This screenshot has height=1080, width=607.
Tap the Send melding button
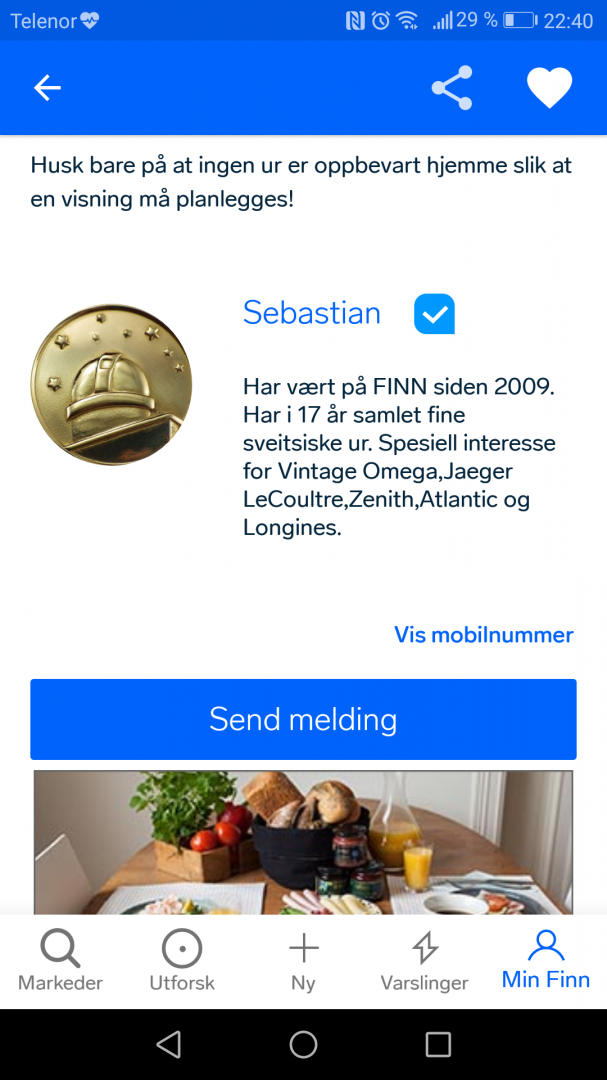click(x=303, y=719)
